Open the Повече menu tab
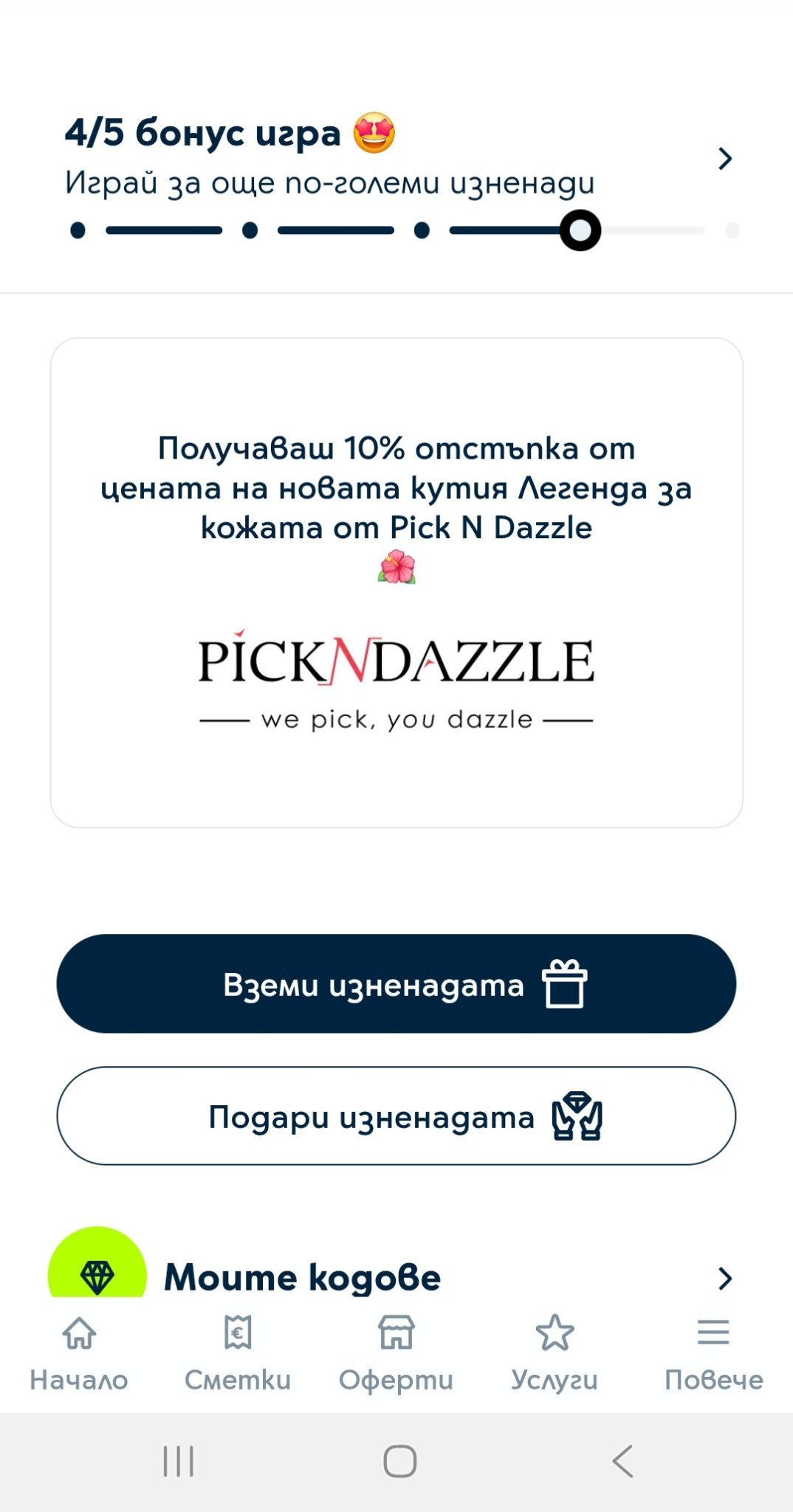 coord(713,1353)
